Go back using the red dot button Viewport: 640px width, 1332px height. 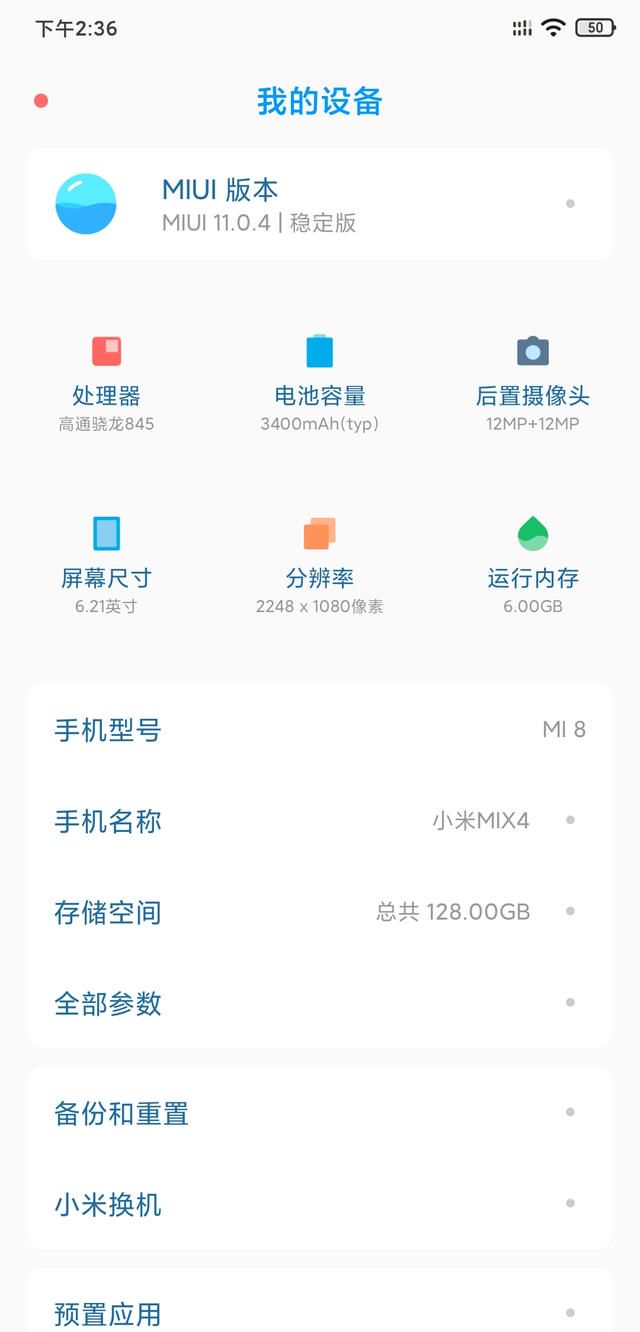pyautogui.click(x=41, y=101)
